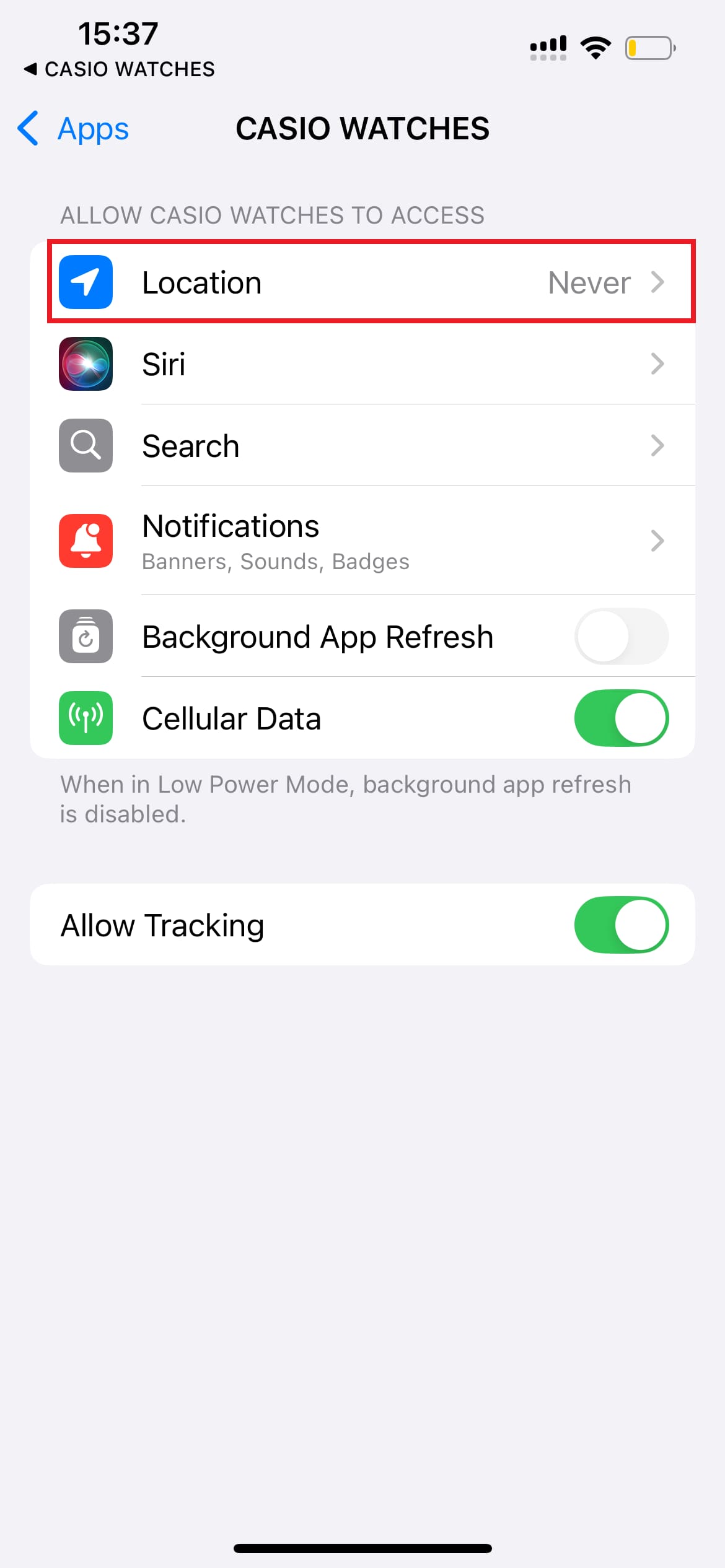725x1568 pixels.
Task: Turn off Allow Tracking
Action: click(621, 925)
